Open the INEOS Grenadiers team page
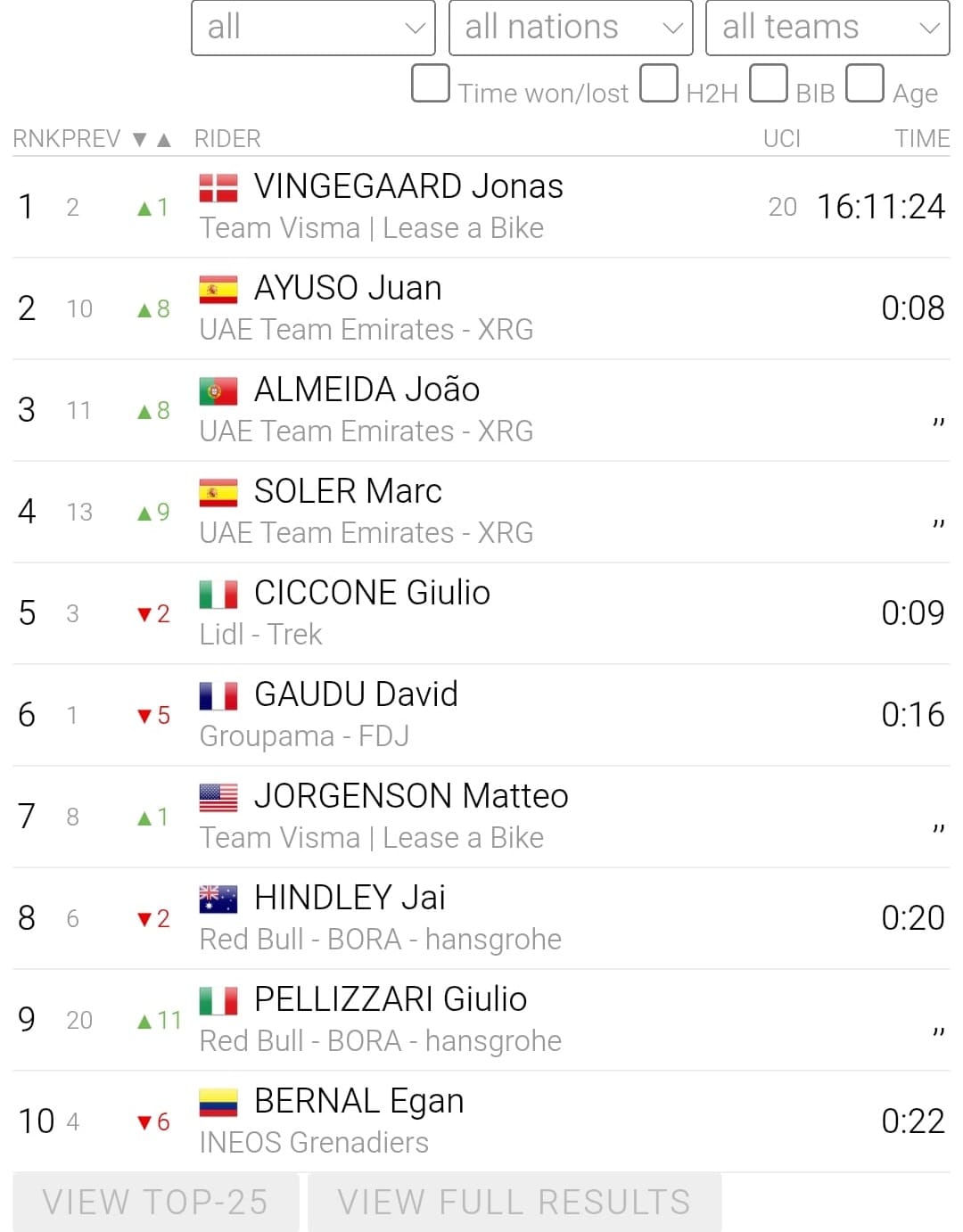The image size is (963, 1232). 314,1143
